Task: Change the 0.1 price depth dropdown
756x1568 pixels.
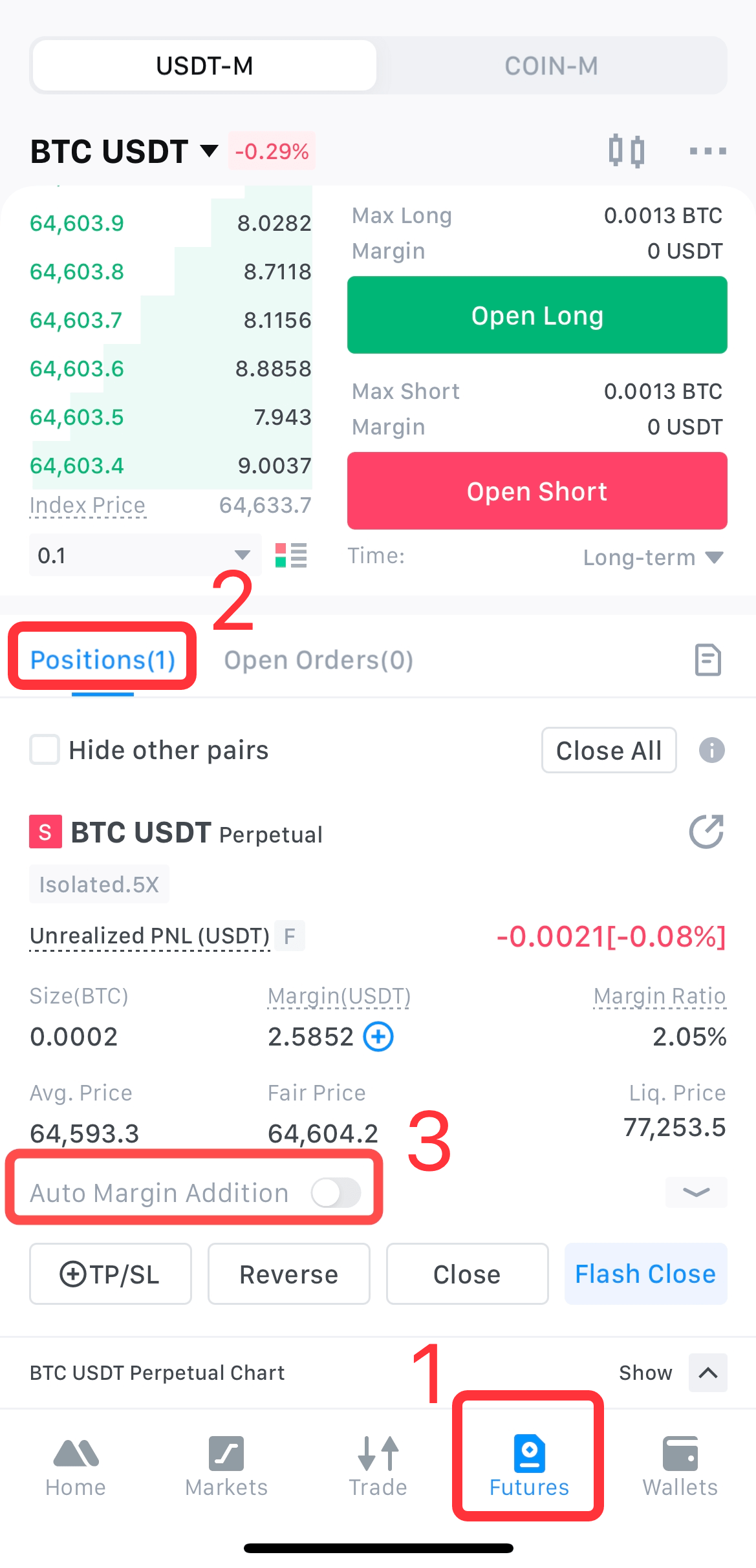Action: pyautogui.click(x=145, y=555)
